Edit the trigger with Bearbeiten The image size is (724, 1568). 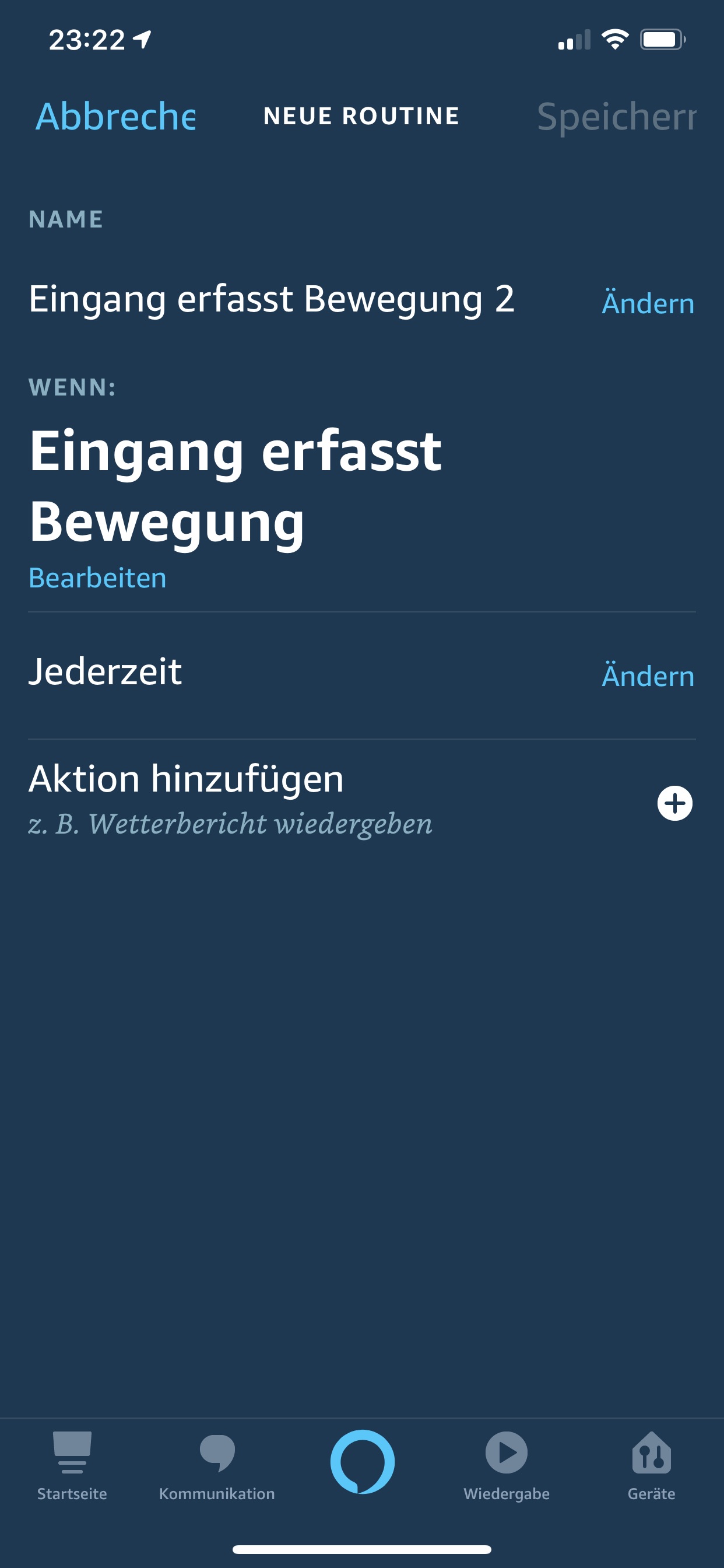[97, 577]
